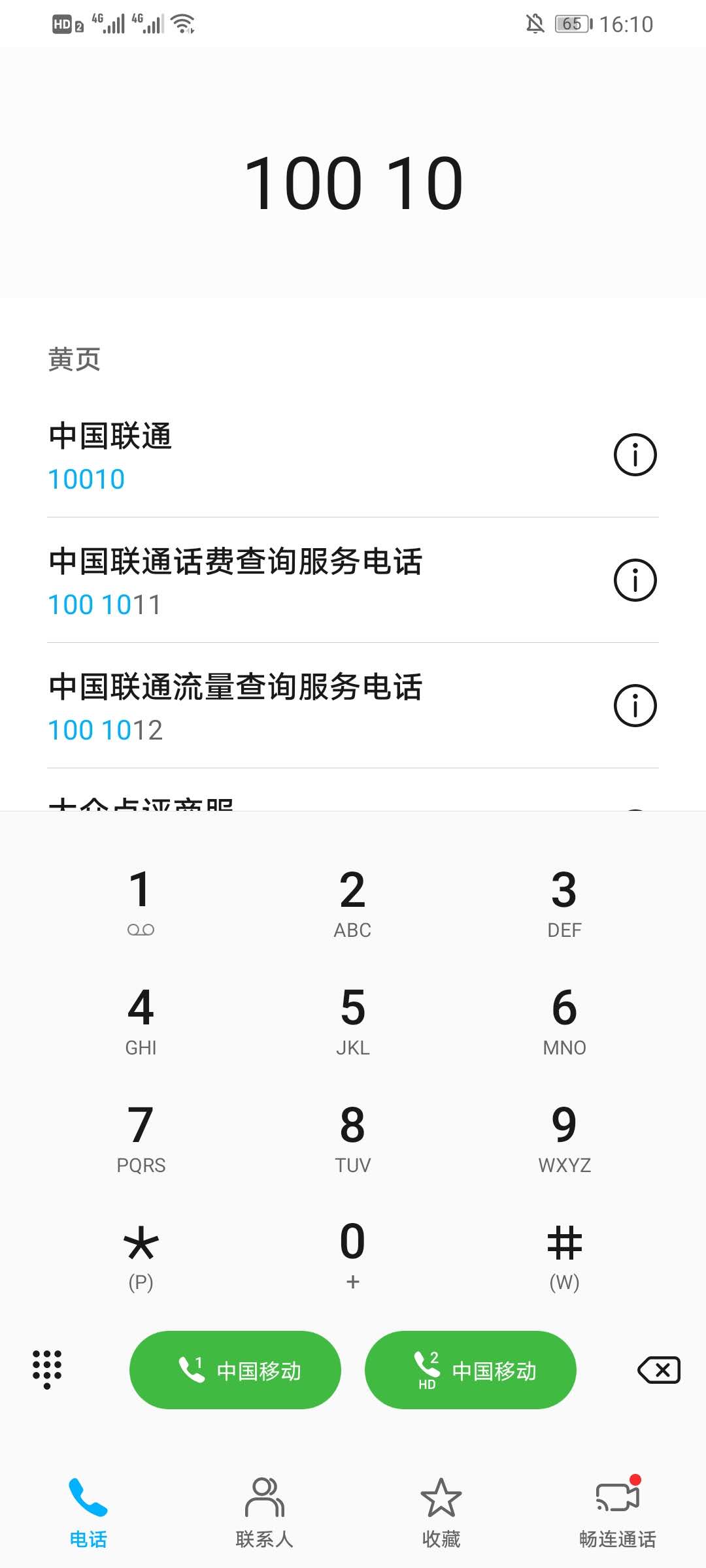
Task: Call using SIM 1 中国移动
Action: [x=235, y=1370]
